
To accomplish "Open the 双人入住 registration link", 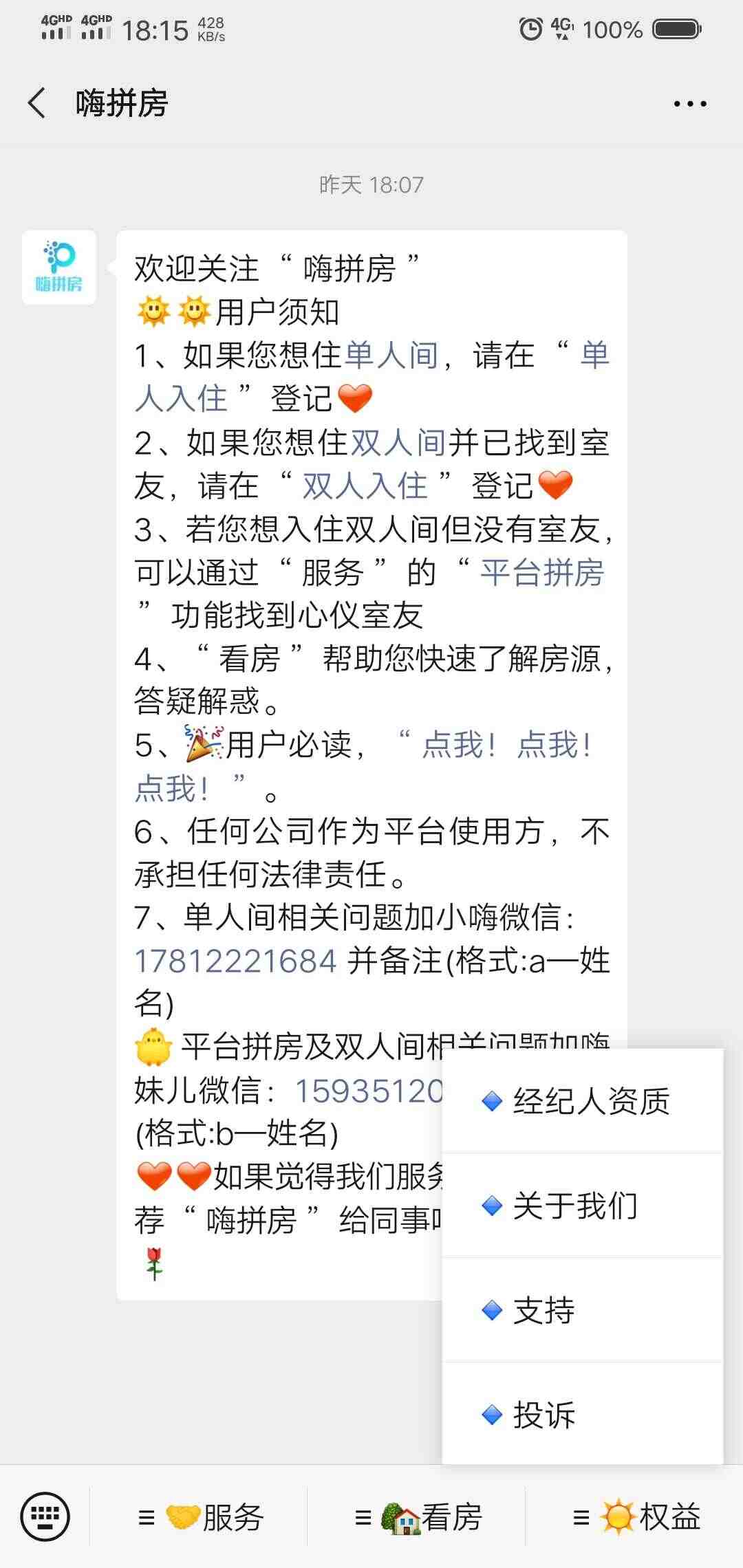I will coord(365,486).
